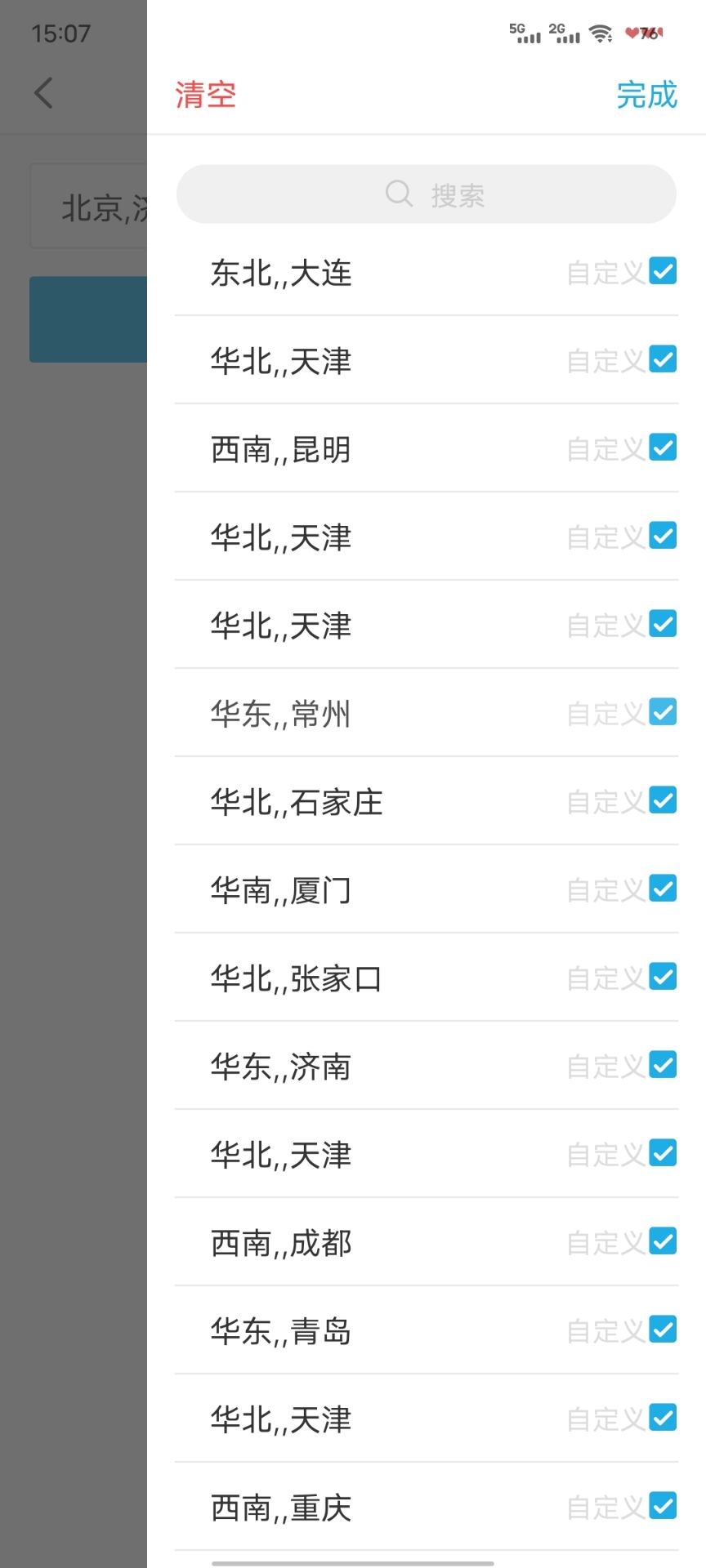Uncheck 华南,,厦门 option

[663, 889]
